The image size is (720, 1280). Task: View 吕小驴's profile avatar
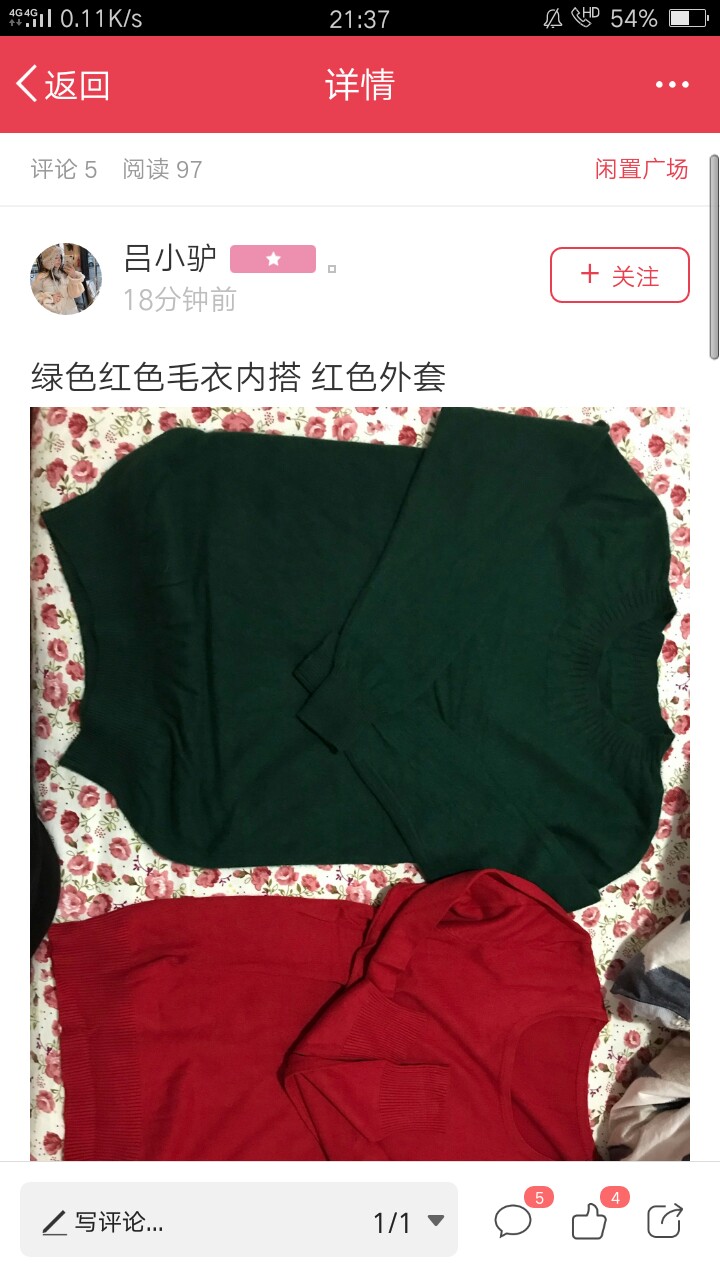click(x=66, y=279)
